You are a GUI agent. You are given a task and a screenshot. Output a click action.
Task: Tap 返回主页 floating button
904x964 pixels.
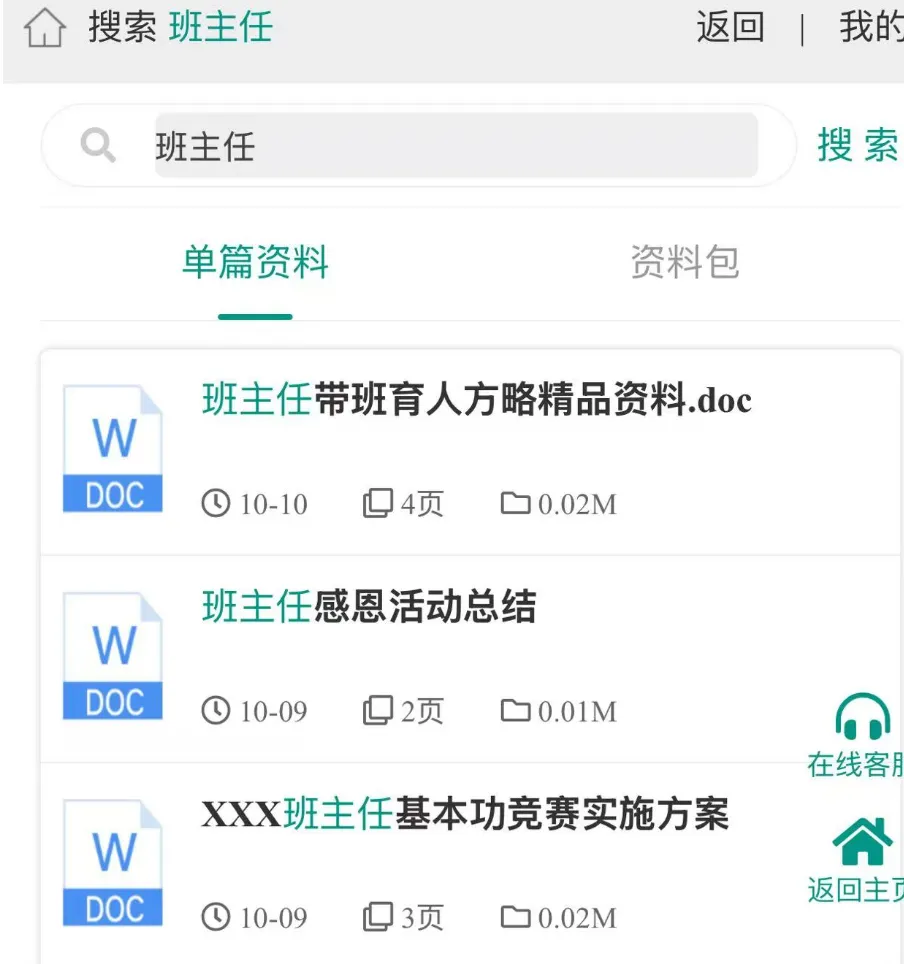862,843
